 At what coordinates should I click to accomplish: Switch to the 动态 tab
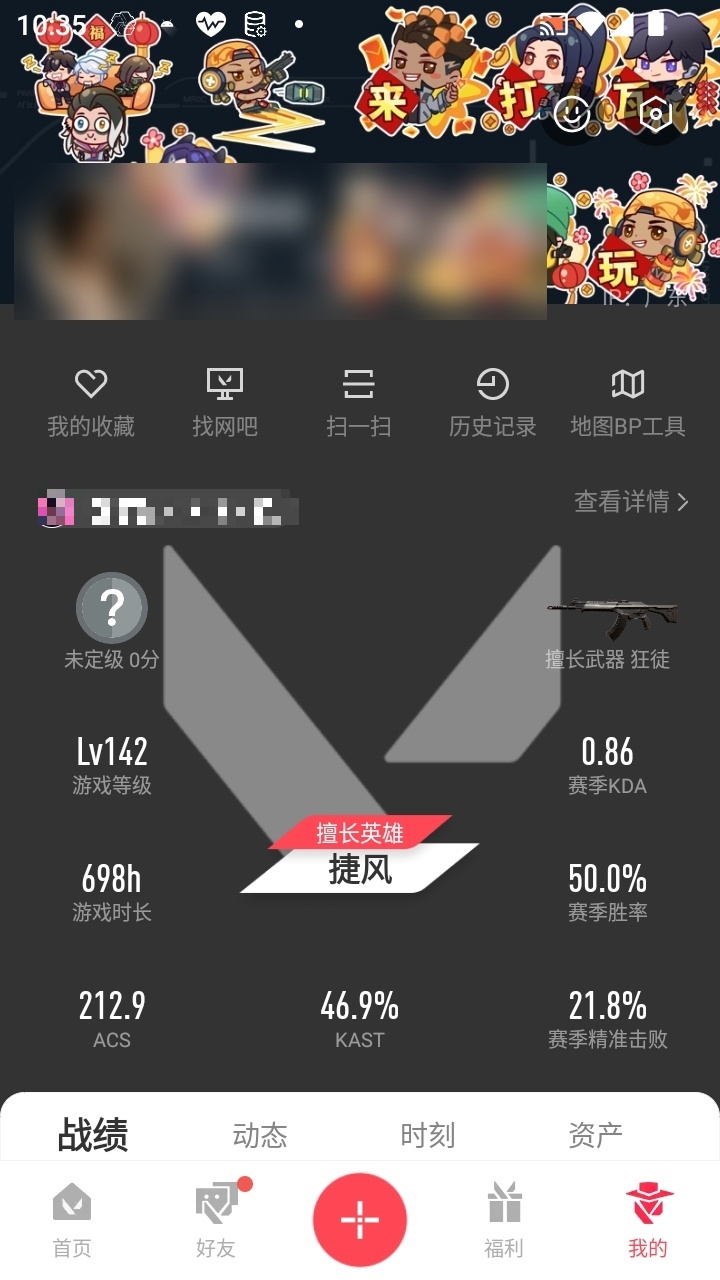tap(260, 1135)
